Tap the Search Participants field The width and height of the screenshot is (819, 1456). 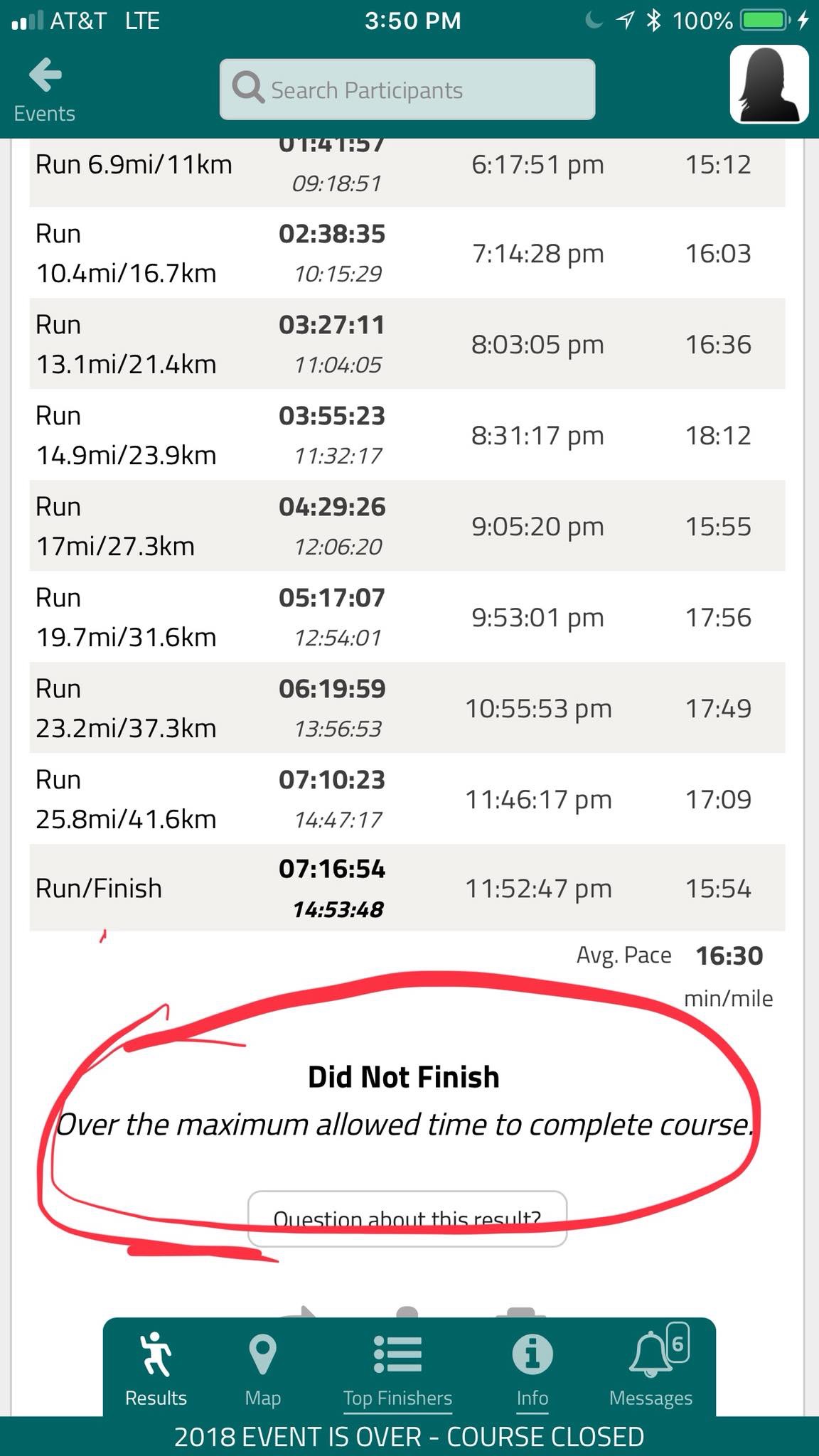coord(407,90)
